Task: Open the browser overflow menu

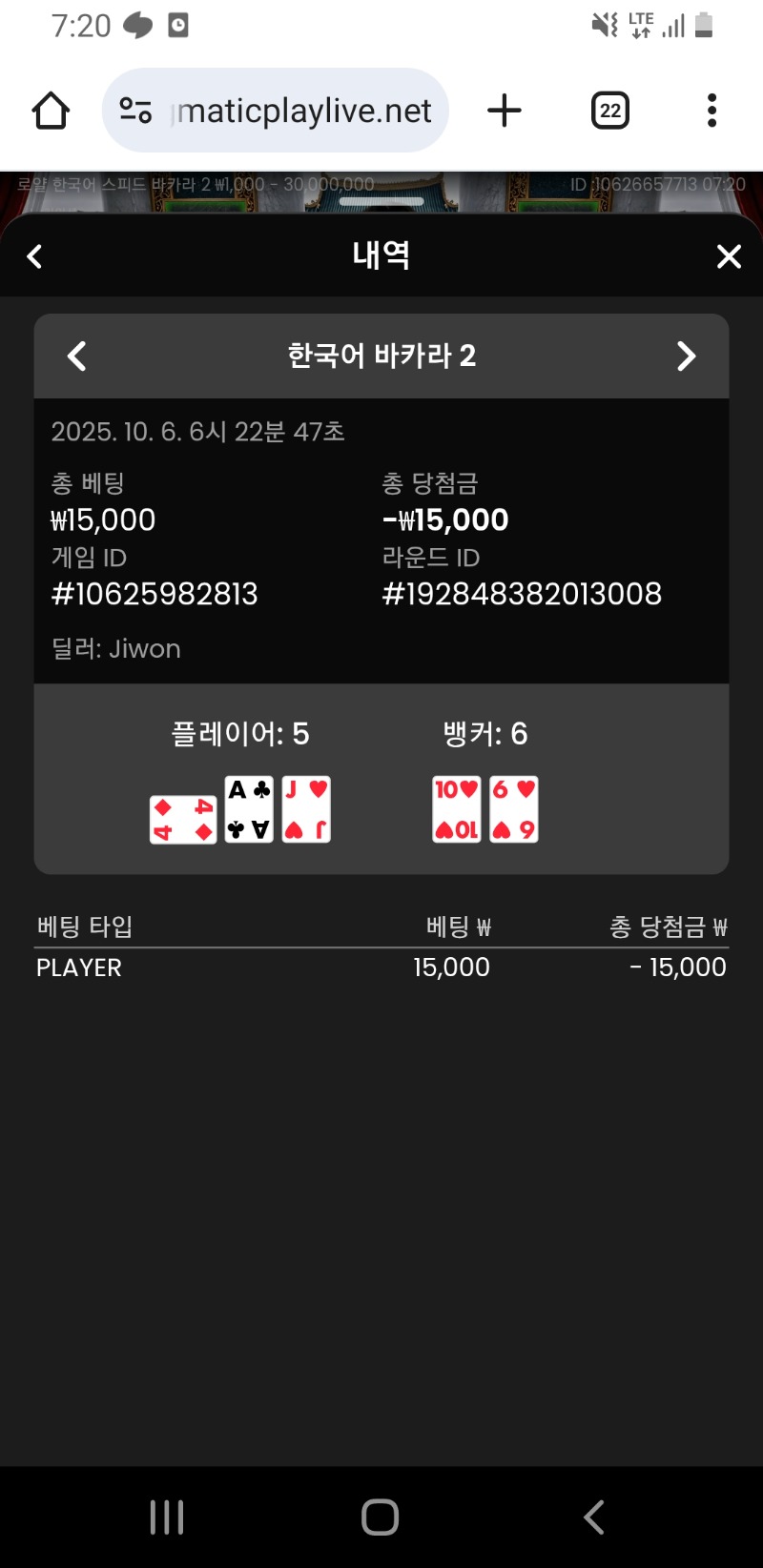Action: 711,111
